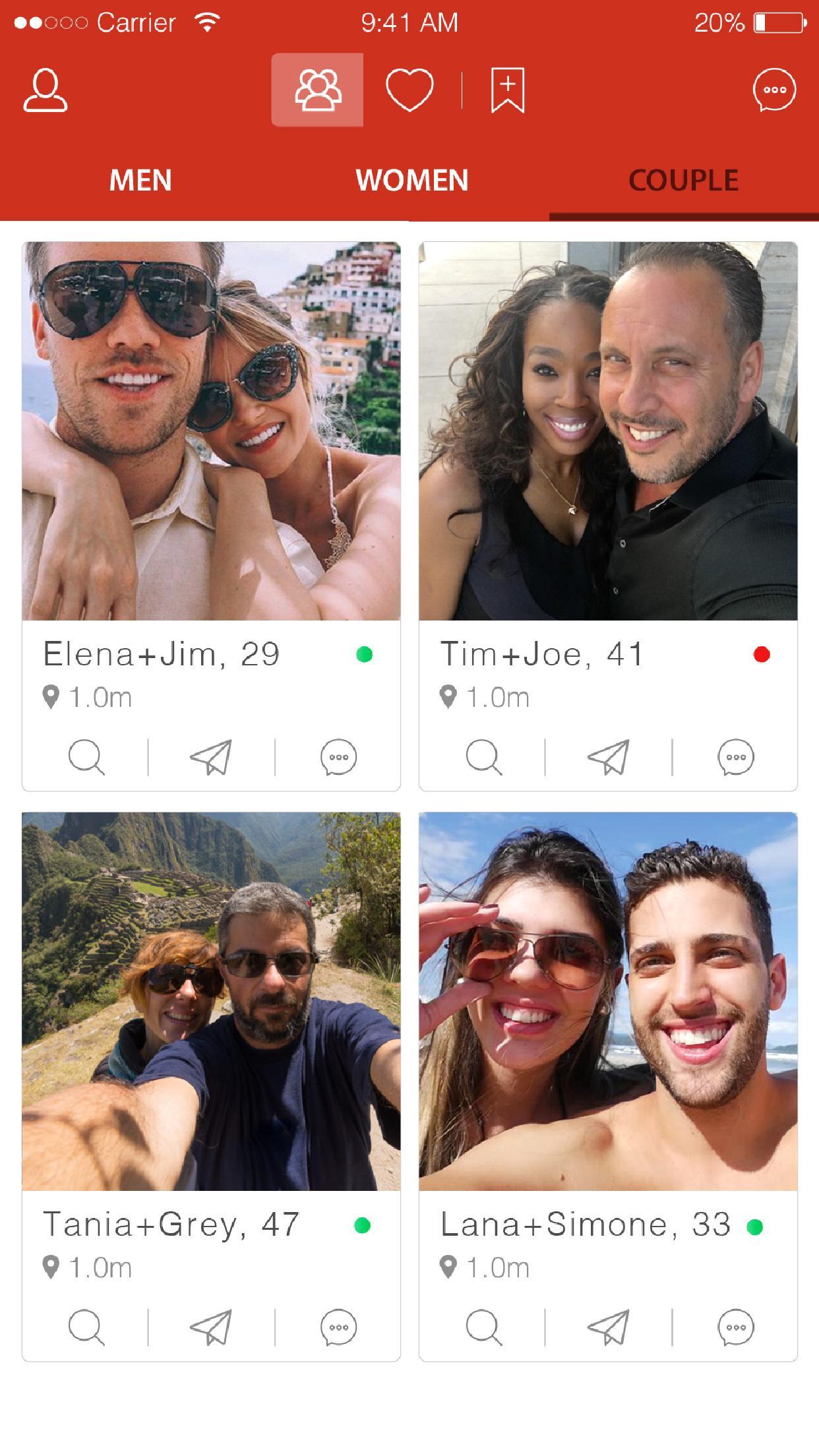Image resolution: width=819 pixels, height=1456 pixels.
Task: Send a message to Tim+Joe using paper plane
Action: click(611, 758)
